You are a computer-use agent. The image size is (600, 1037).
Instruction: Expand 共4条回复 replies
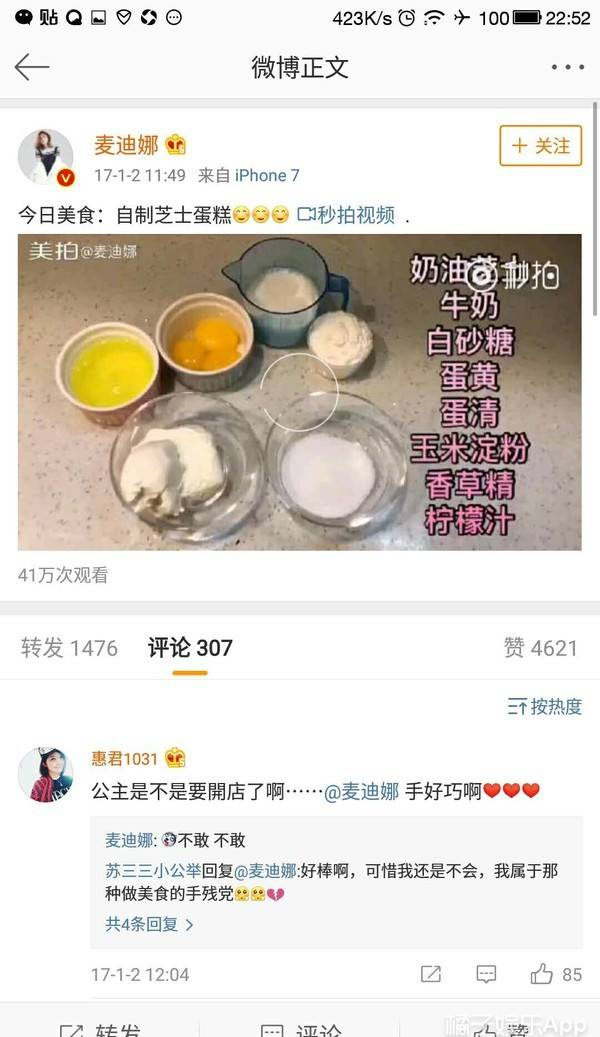(149, 924)
